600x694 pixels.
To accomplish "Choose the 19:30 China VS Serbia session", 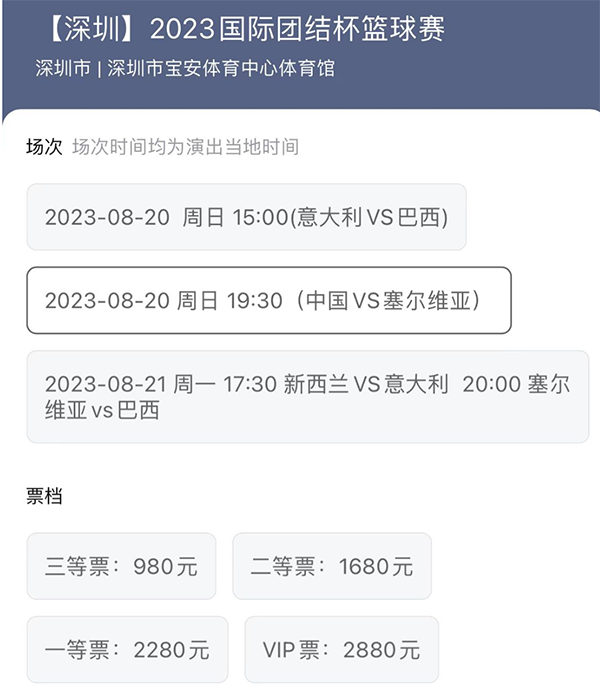I will click(x=268, y=300).
